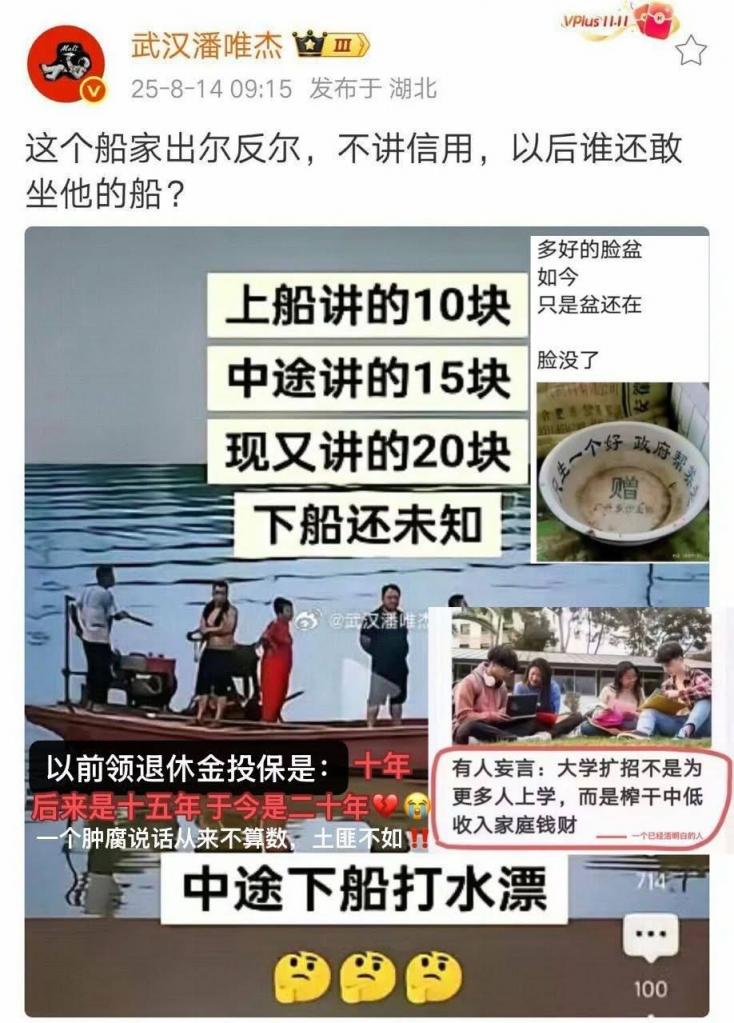This screenshot has height=1023, width=734.
Task: Tap the username 武汉潘唯杰
Action: pos(207,45)
